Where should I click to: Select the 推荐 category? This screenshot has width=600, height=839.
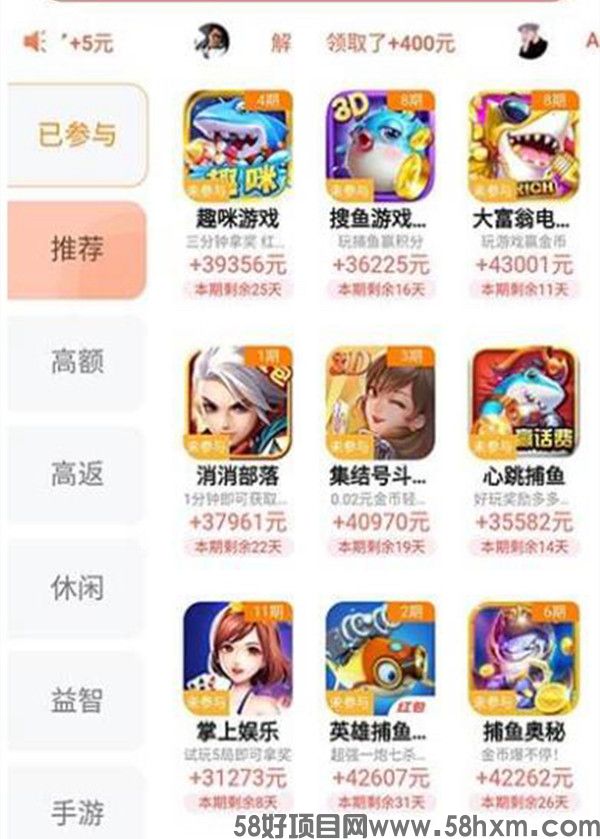pos(77,249)
